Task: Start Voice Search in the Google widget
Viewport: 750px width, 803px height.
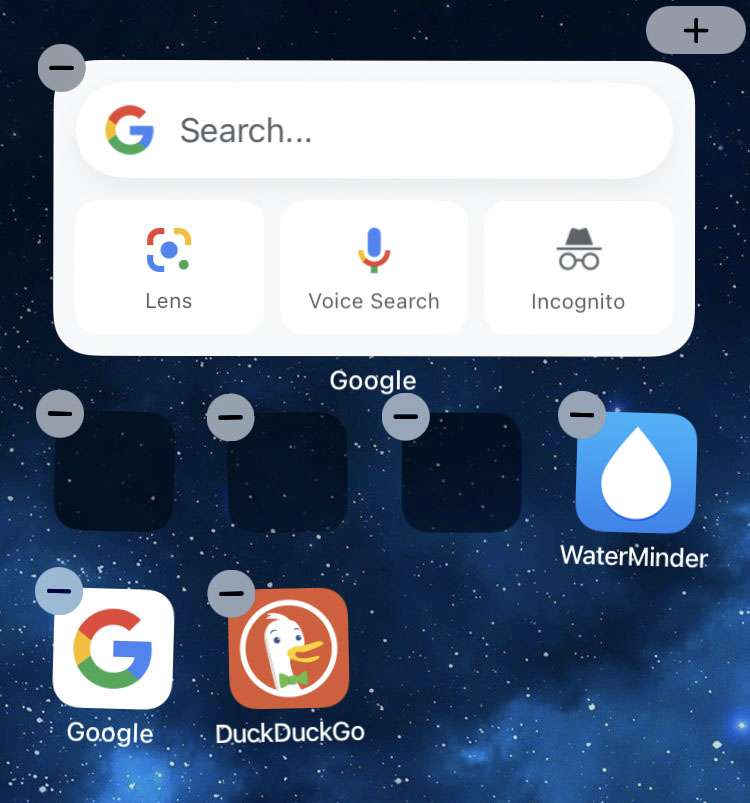Action: (373, 267)
